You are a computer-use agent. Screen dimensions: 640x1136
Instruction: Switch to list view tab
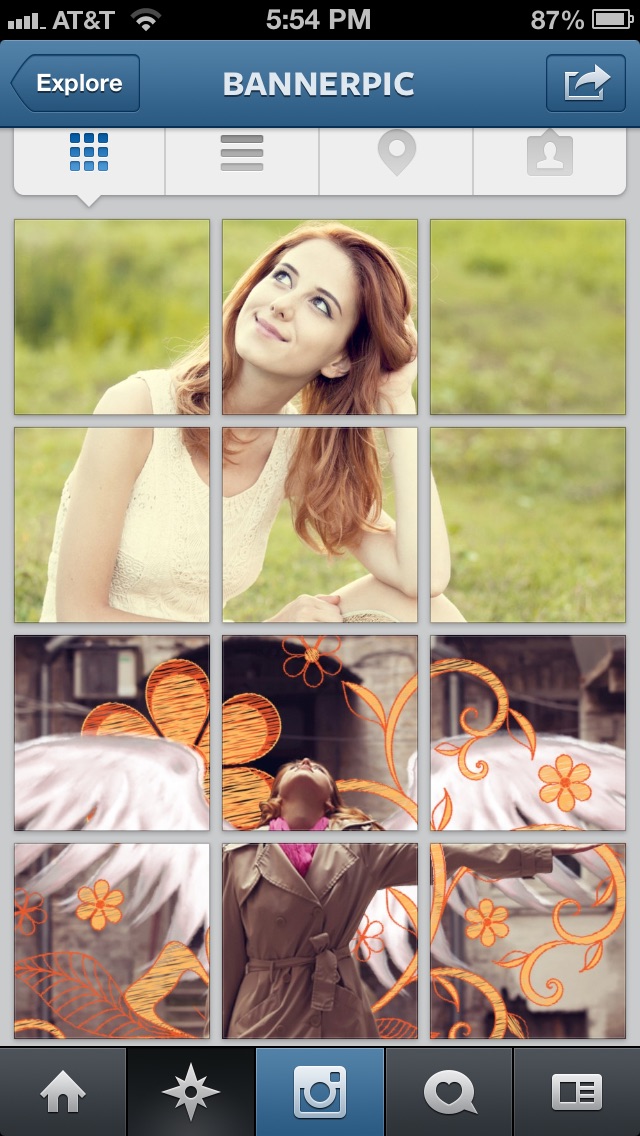[x=242, y=153]
